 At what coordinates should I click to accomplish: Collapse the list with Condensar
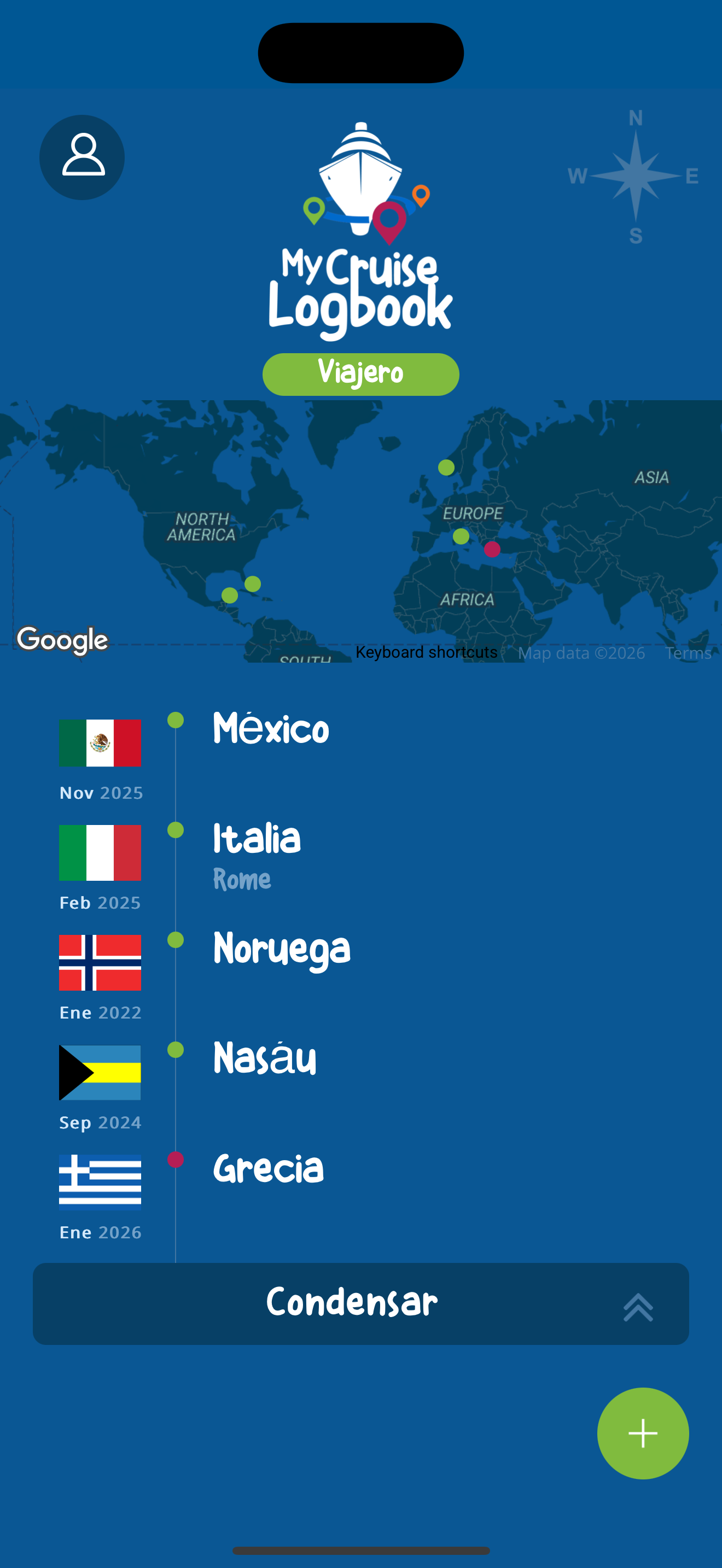(361, 1304)
